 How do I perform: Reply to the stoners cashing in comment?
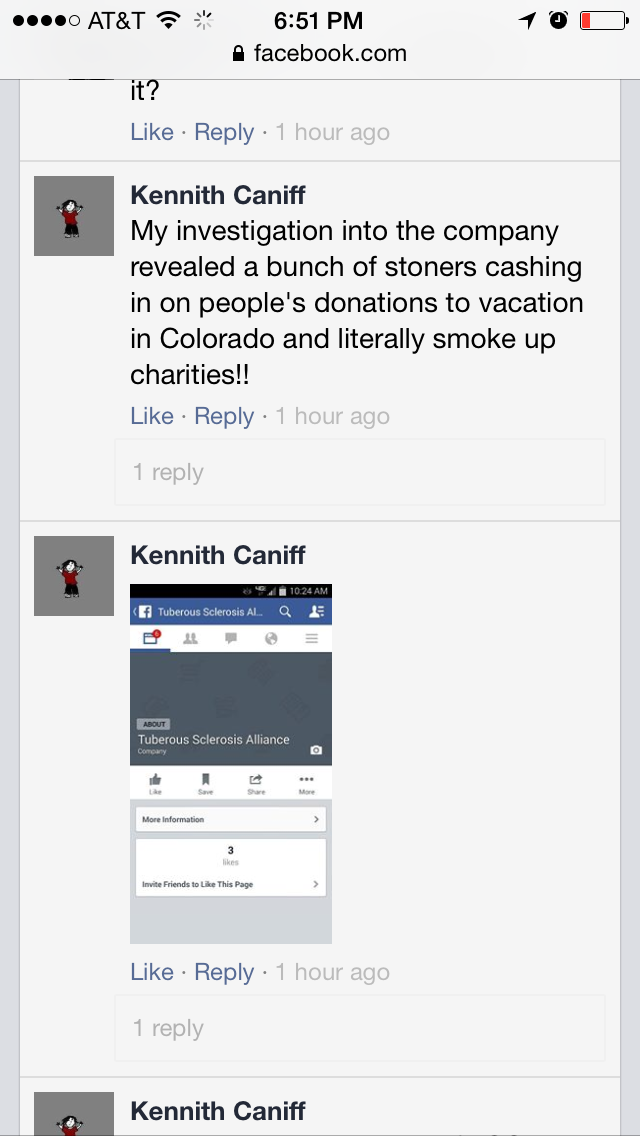click(x=224, y=416)
